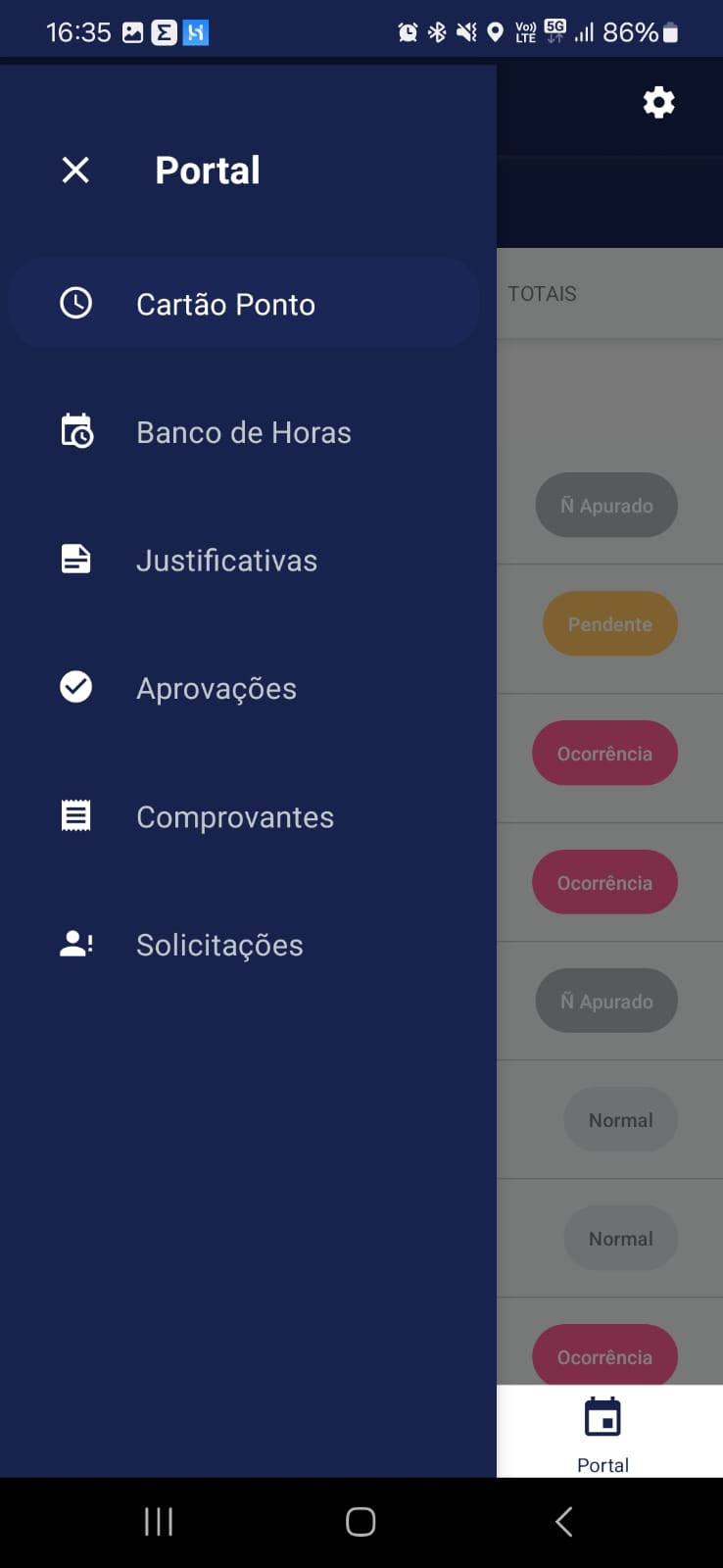
Task: Open the Justificativas document icon
Action: [75, 560]
